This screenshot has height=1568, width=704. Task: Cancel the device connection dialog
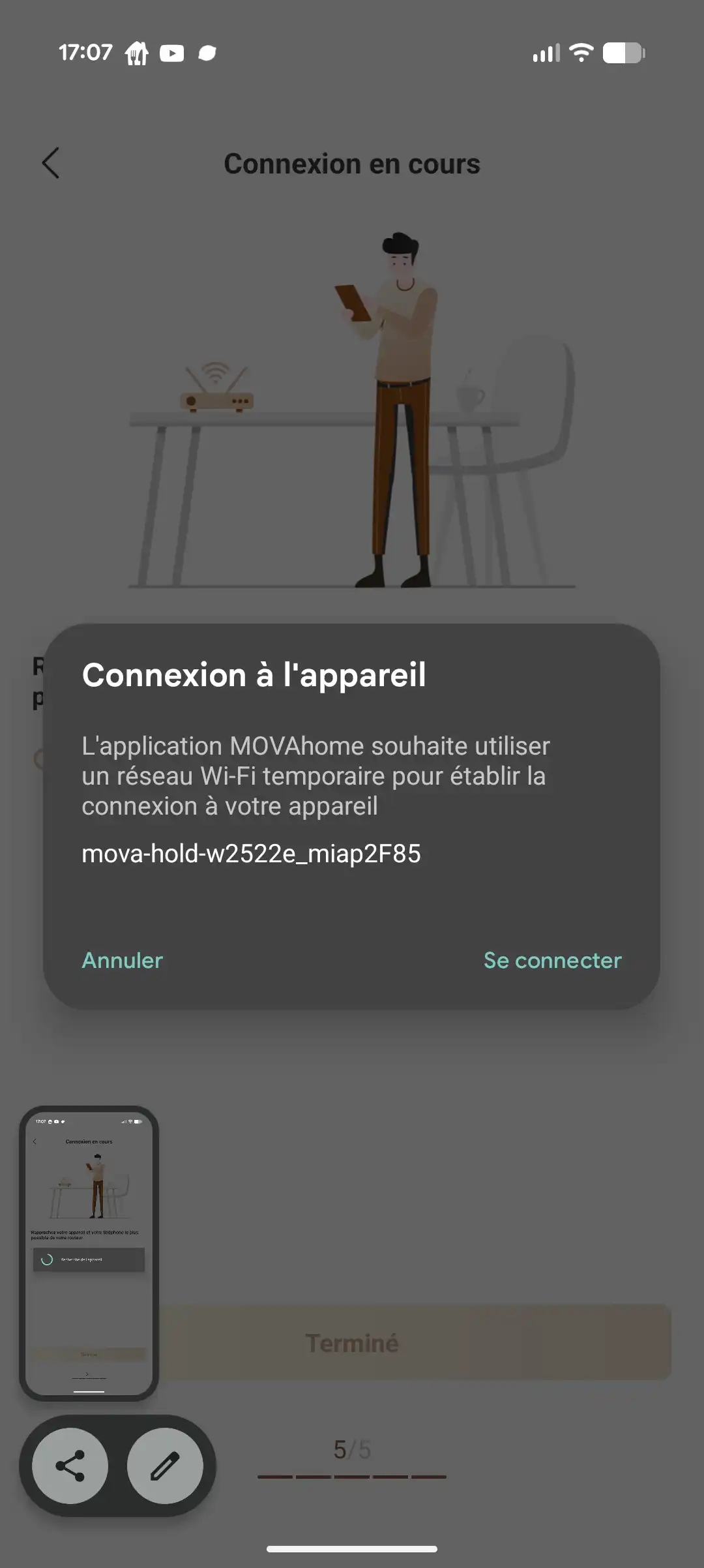click(x=123, y=960)
